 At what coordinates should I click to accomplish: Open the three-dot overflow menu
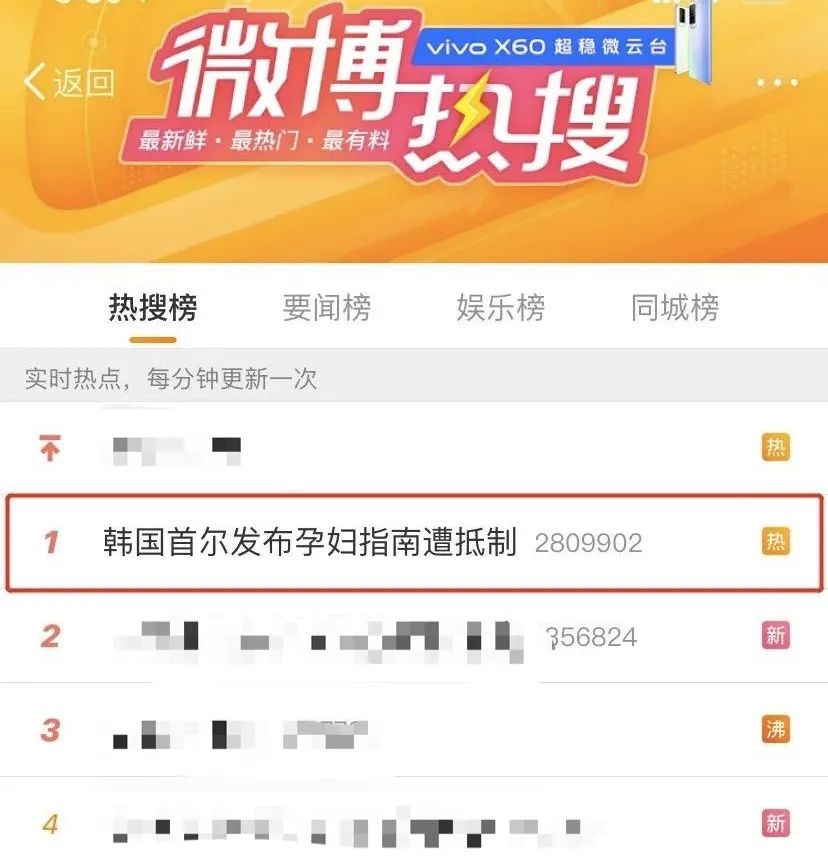(x=777, y=83)
